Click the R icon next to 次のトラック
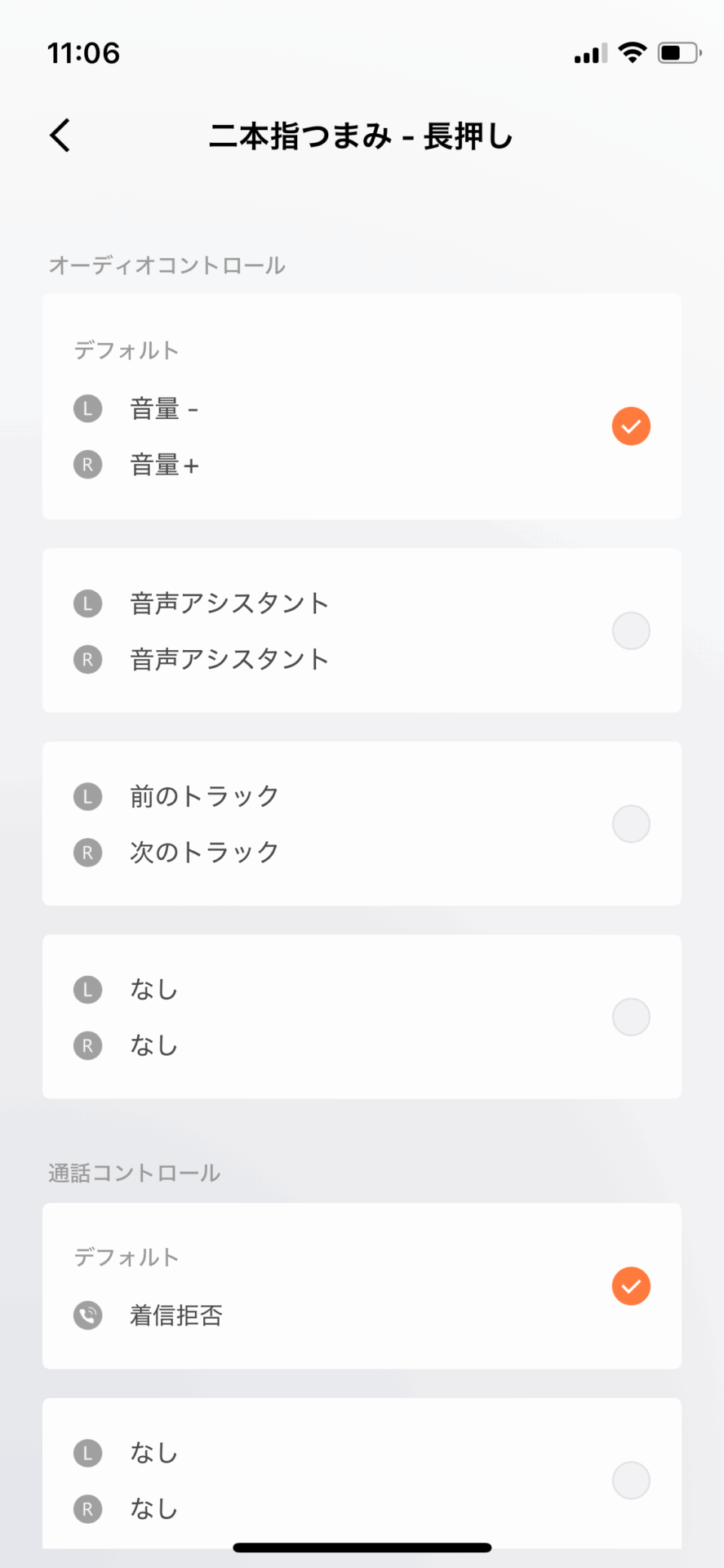 tap(87, 852)
